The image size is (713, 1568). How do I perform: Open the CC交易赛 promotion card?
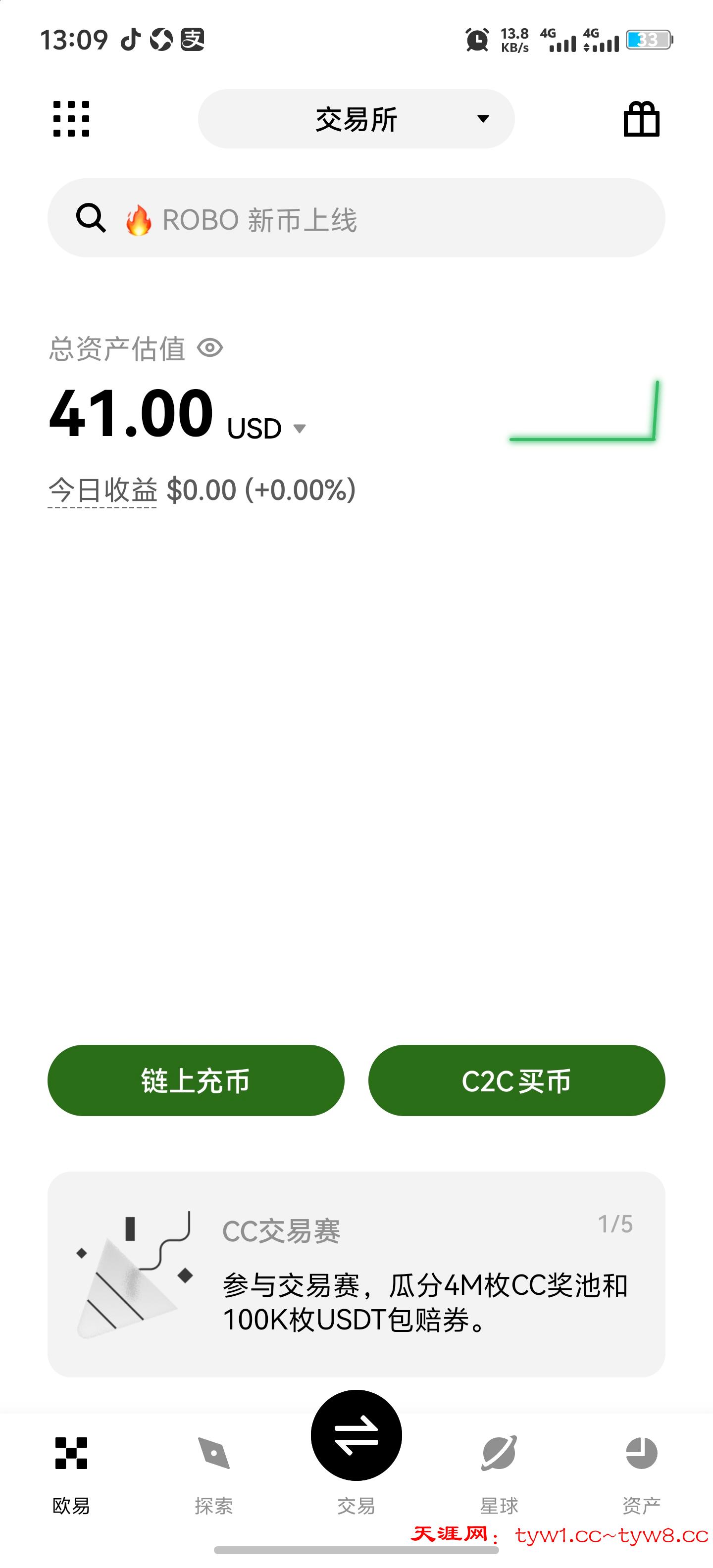(x=356, y=1274)
